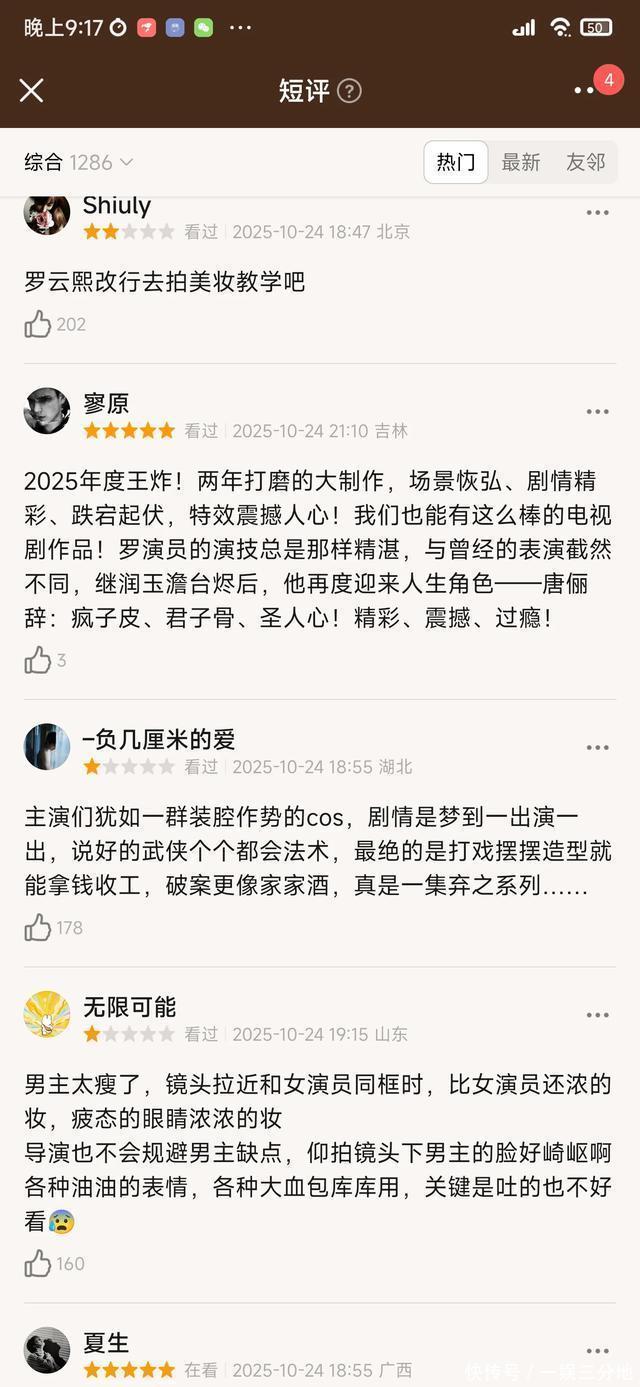This screenshot has height=1387, width=640.
Task: Open options menu on -负几厘米的爱's review
Action: click(597, 748)
